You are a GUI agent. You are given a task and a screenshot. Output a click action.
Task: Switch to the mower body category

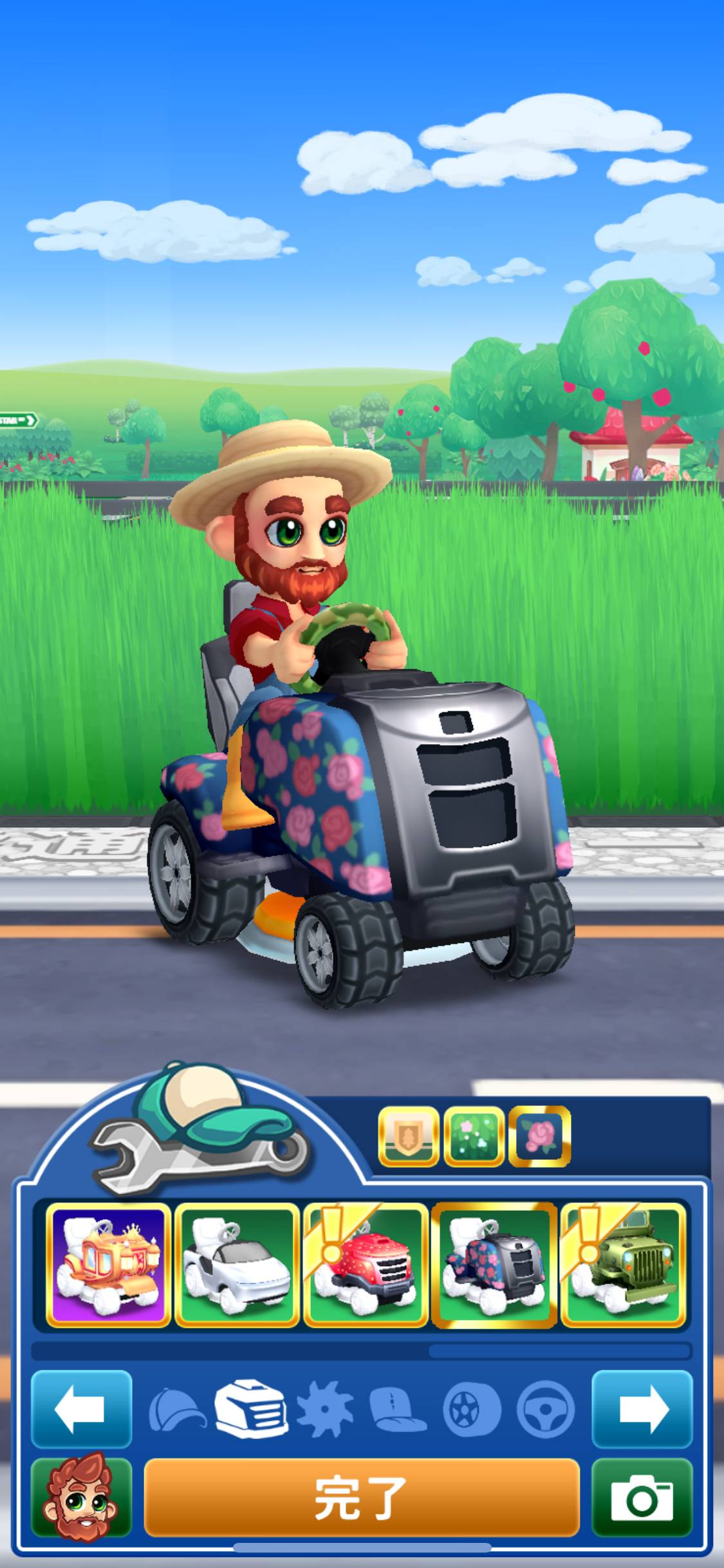[251, 1410]
